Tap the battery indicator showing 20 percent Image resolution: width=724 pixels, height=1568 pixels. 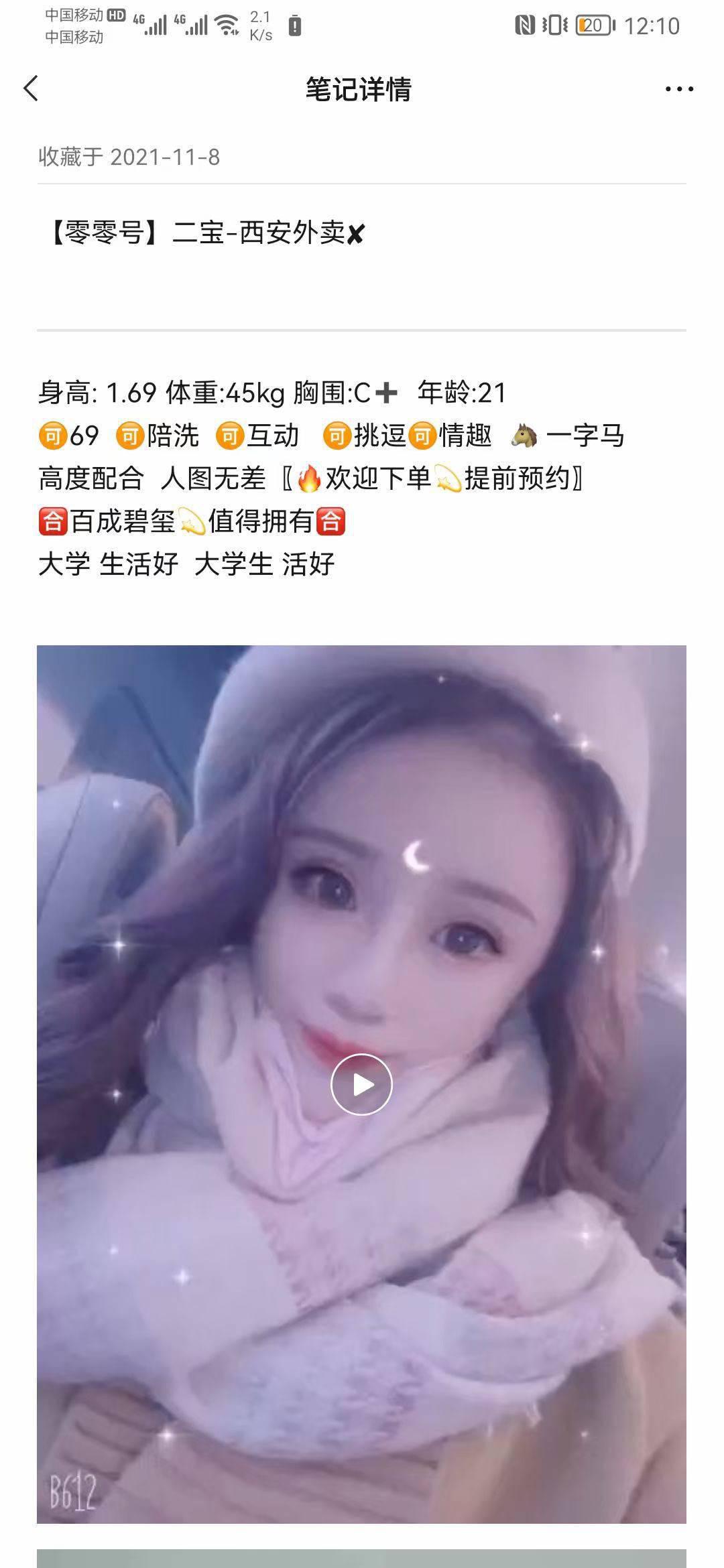pos(595,25)
